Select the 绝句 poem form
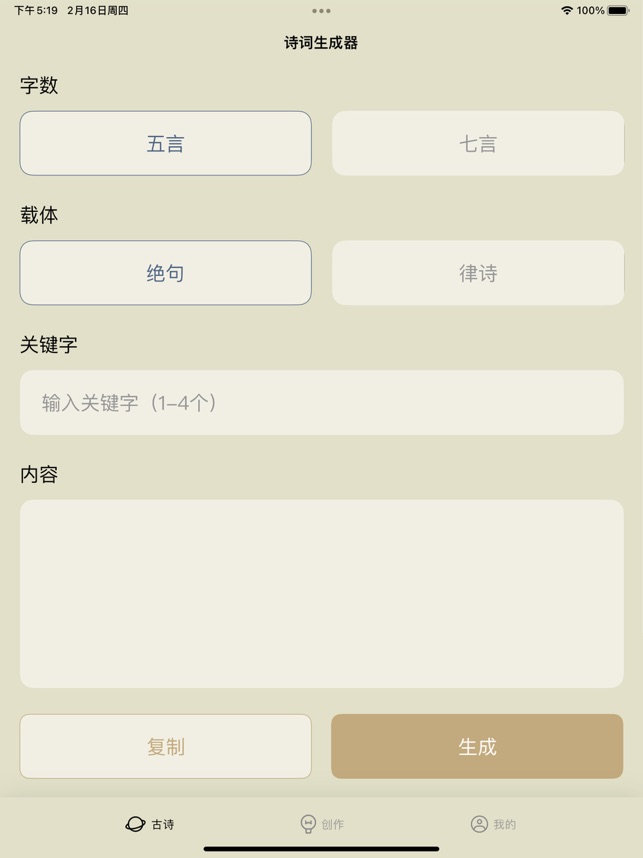The image size is (643, 858). [165, 273]
